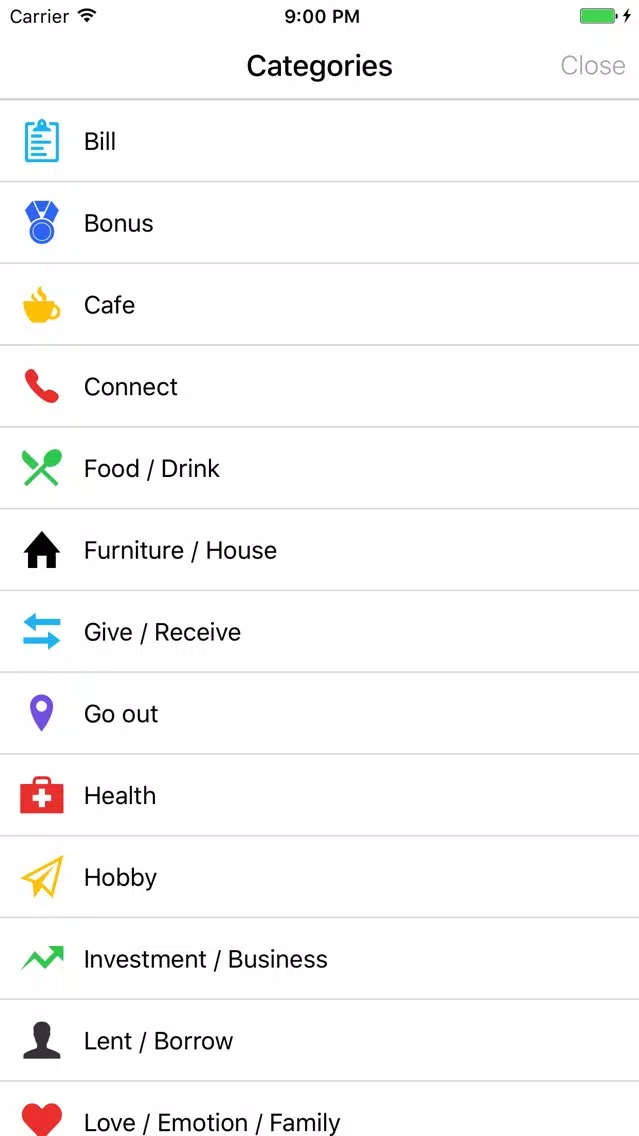Tap Love / Emotion / Family category
This screenshot has width=639, height=1136.
[320, 1110]
